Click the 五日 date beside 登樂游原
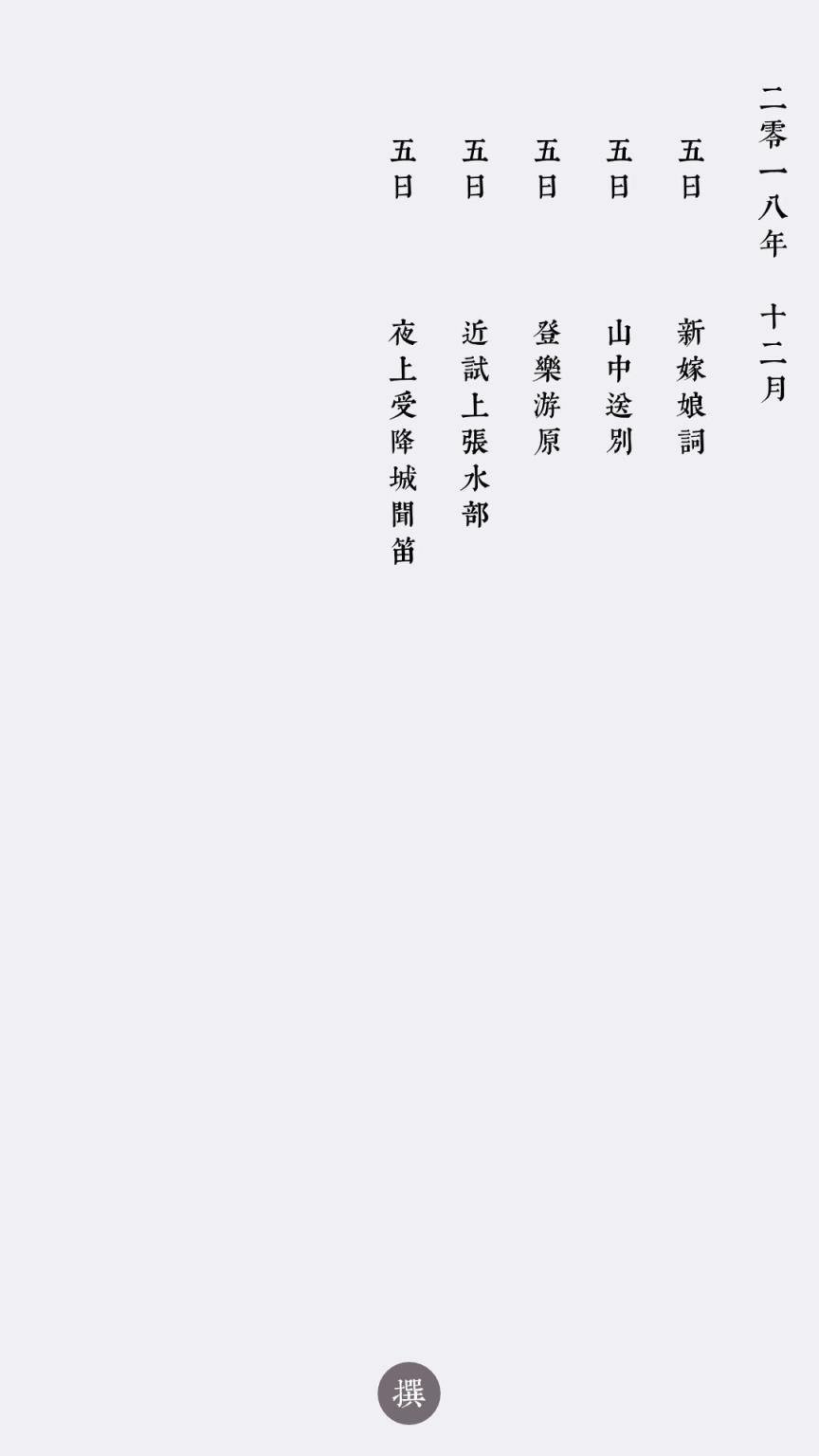Image resolution: width=819 pixels, height=1456 pixels. (546, 168)
